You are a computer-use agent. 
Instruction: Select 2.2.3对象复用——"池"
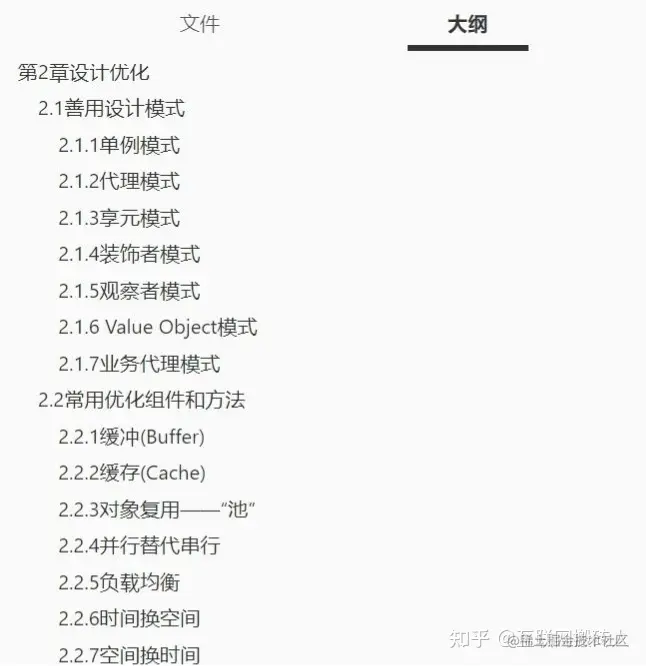pyautogui.click(x=157, y=510)
